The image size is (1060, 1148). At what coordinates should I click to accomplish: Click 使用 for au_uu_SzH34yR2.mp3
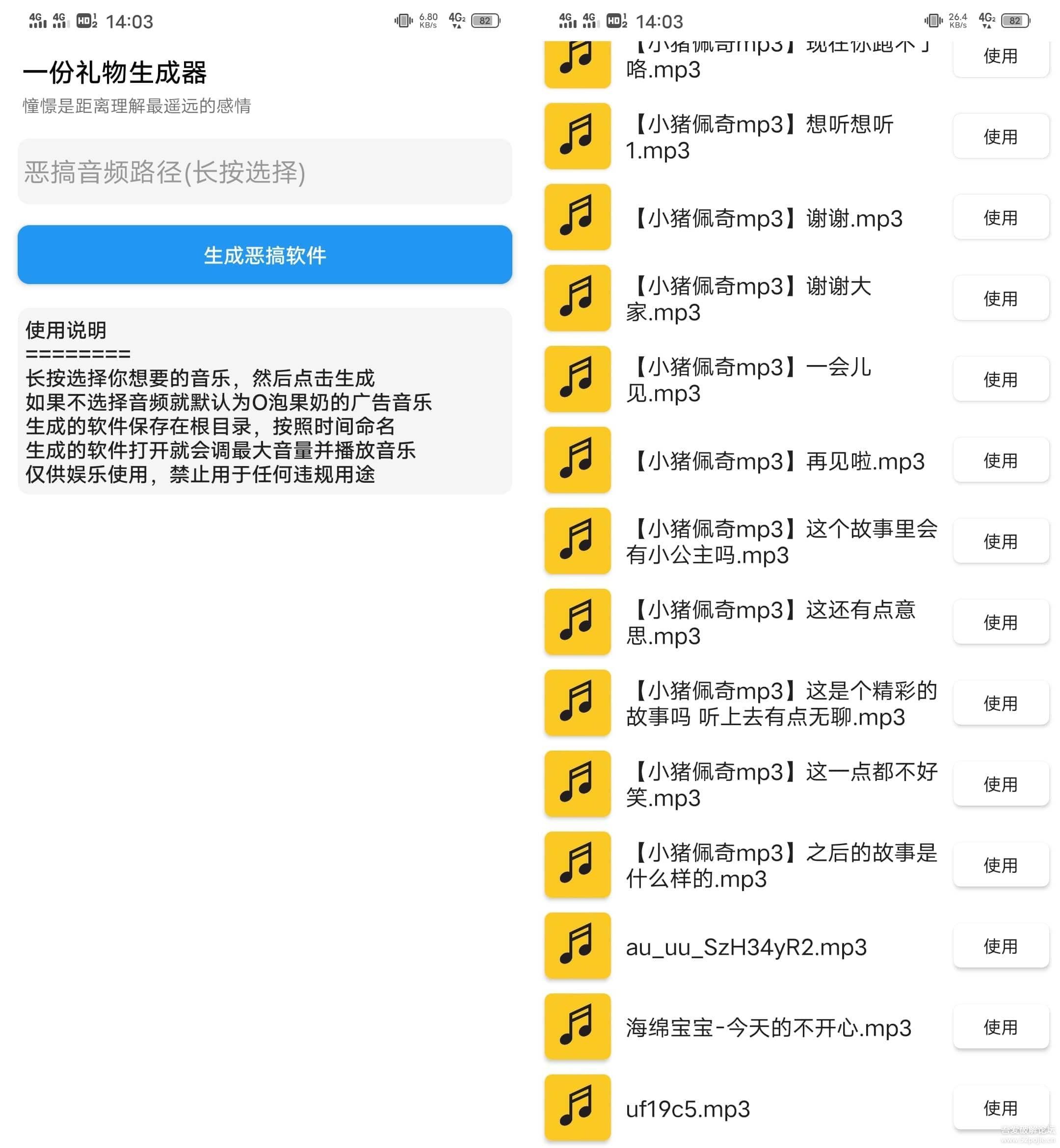coord(1001,947)
